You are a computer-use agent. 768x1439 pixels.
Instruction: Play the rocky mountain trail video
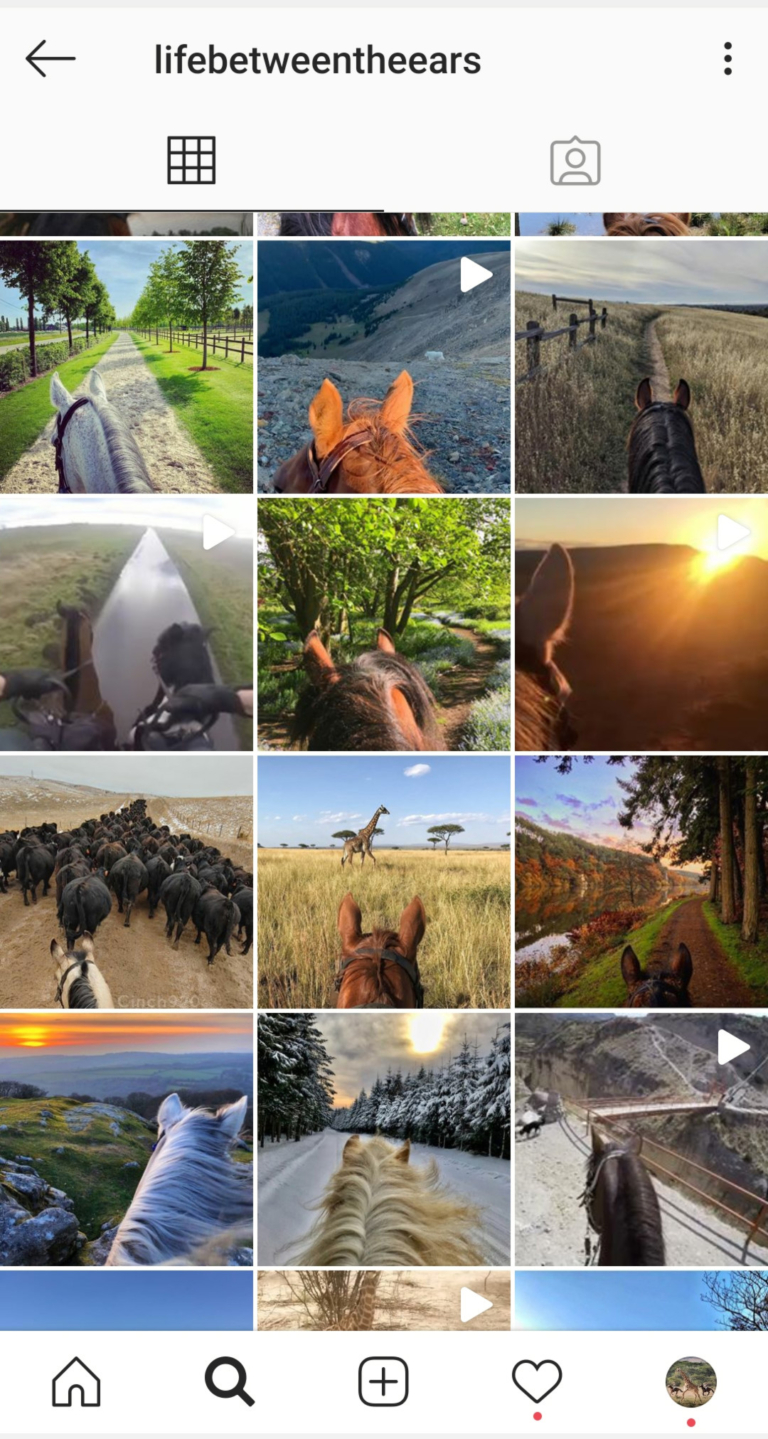pos(383,367)
